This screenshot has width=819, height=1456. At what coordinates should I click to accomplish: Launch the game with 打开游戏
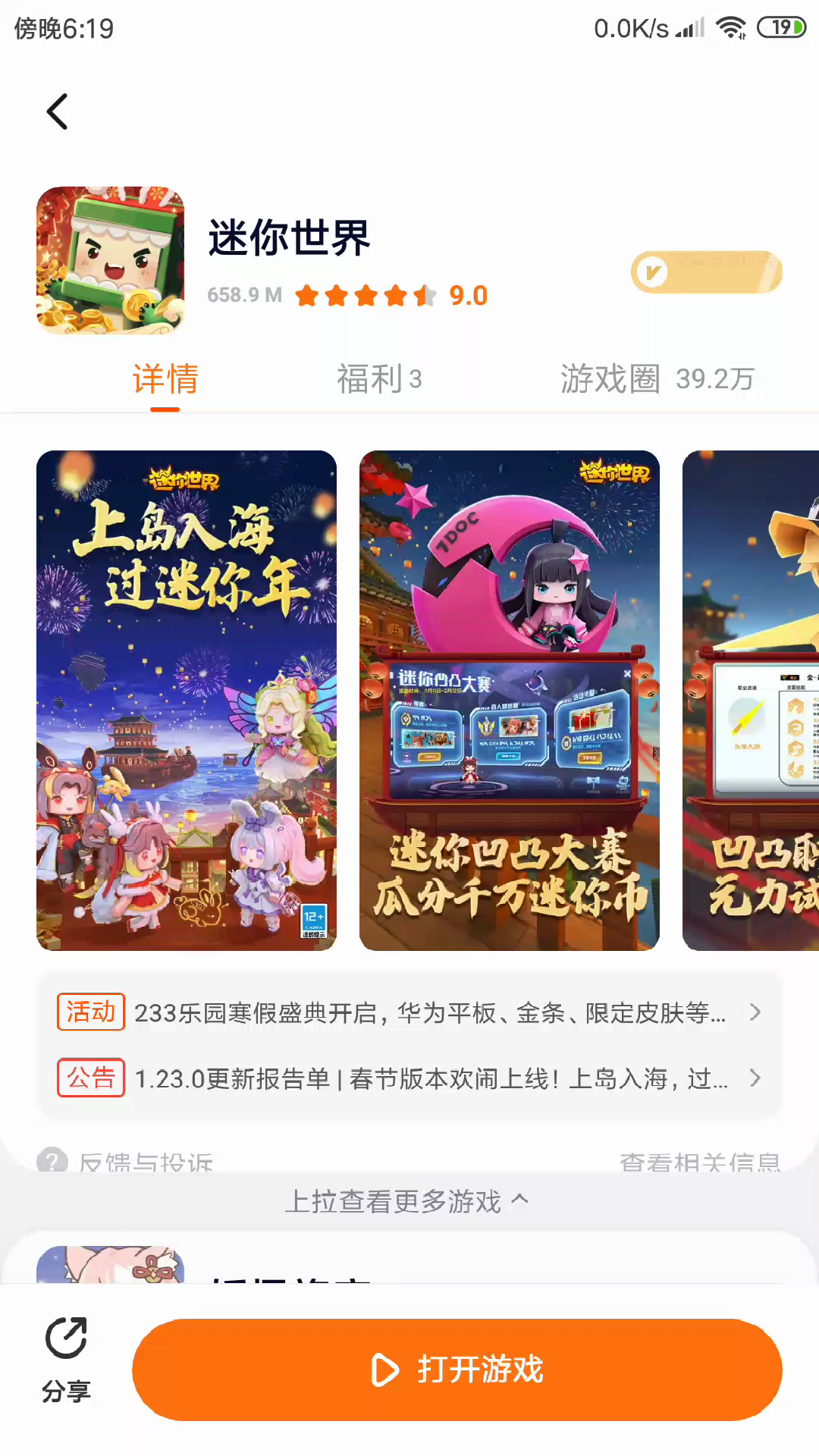click(x=457, y=1370)
